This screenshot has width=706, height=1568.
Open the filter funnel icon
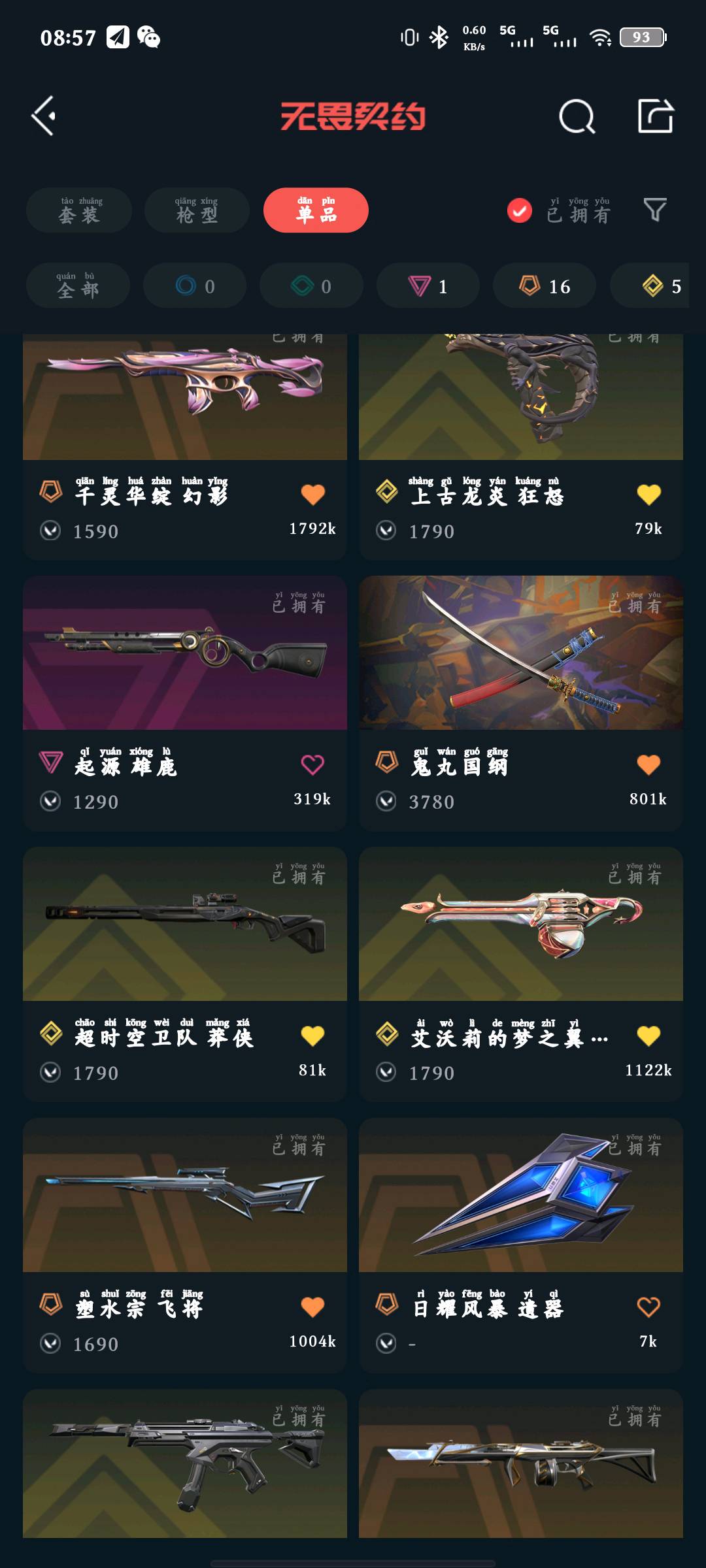[x=655, y=210]
